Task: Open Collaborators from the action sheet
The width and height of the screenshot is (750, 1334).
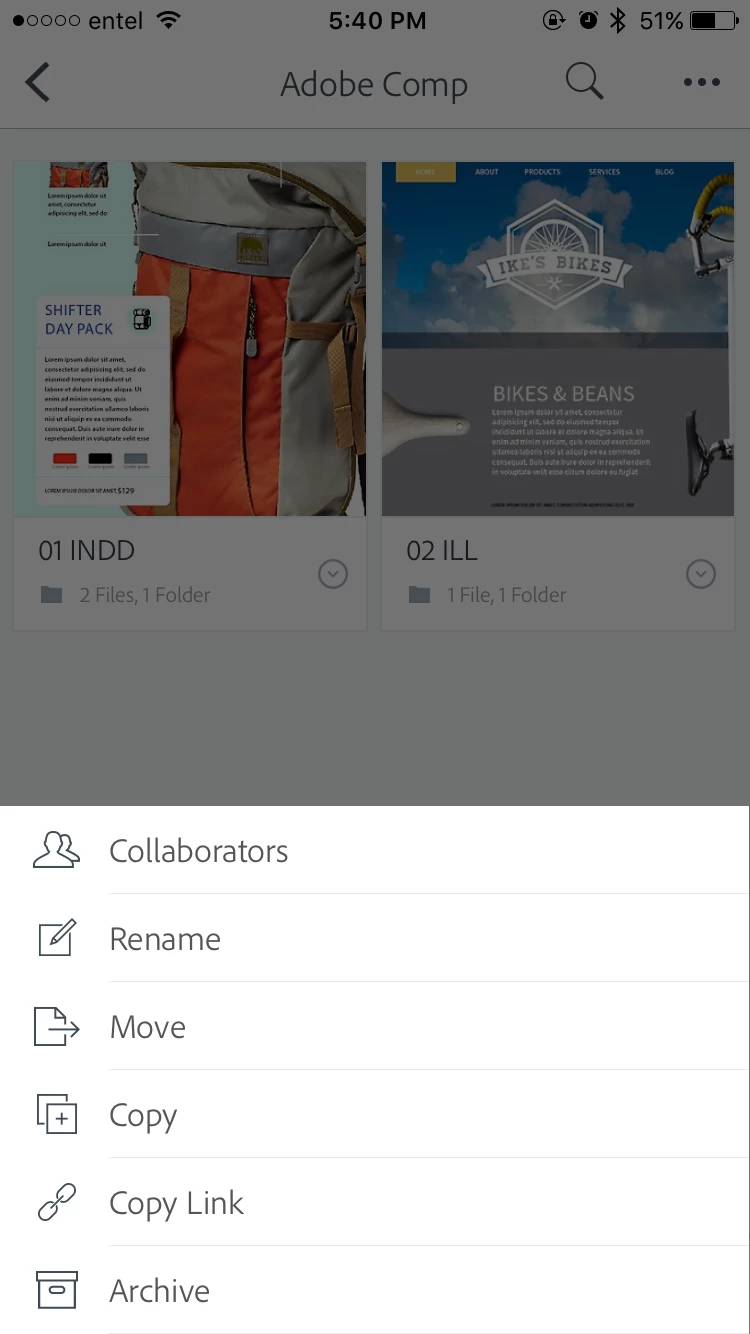Action: point(198,851)
